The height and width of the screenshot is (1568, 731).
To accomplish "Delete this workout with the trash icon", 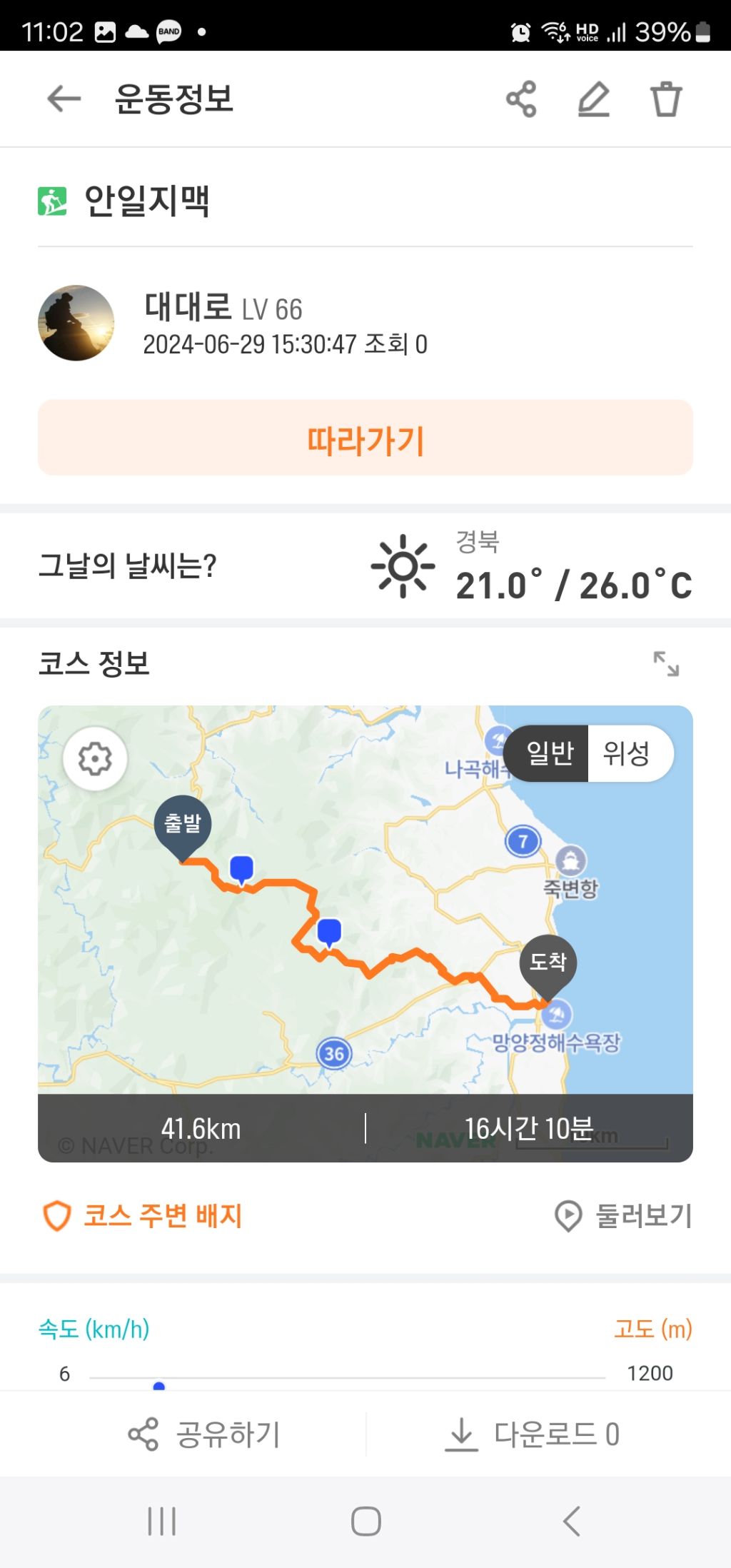I will pos(665,99).
